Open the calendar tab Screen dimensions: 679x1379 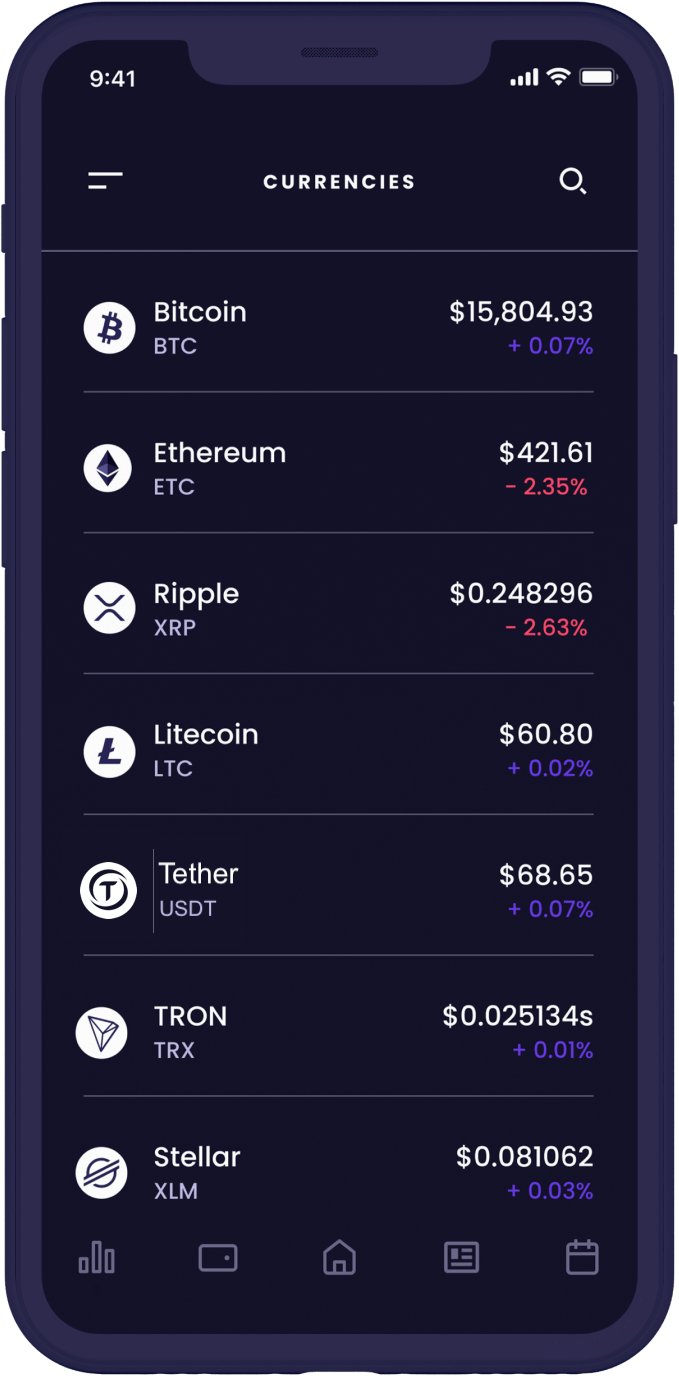582,1257
